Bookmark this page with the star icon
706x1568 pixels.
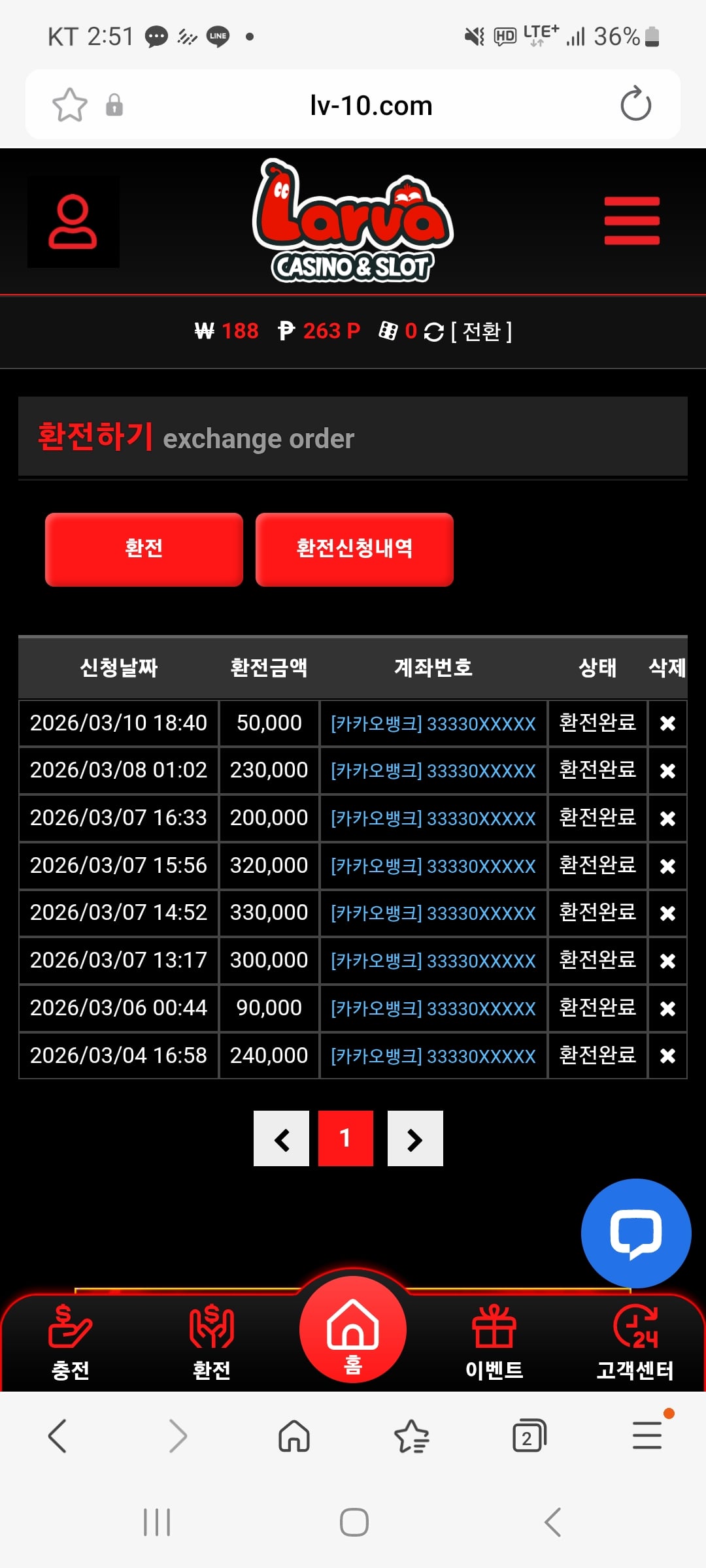coord(70,105)
